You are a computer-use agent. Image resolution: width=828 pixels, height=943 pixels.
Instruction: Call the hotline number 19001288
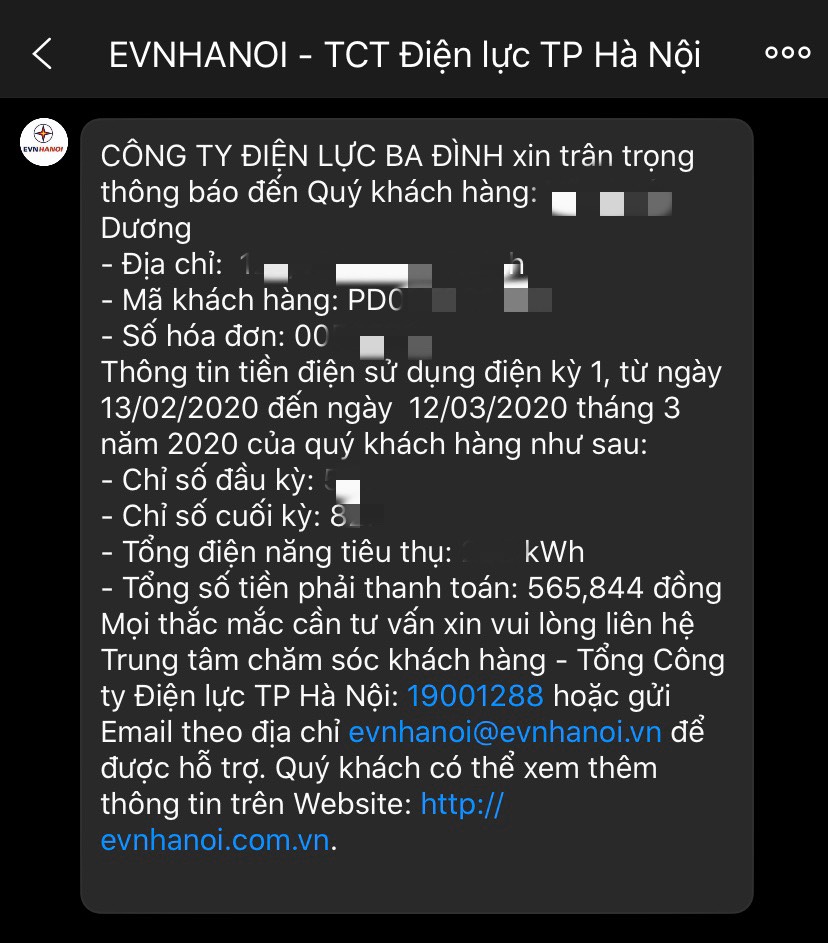click(475, 695)
